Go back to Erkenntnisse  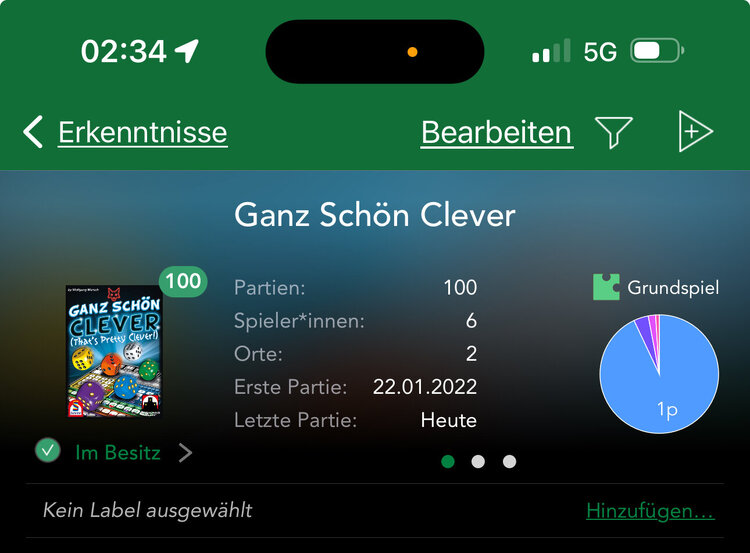(x=126, y=132)
